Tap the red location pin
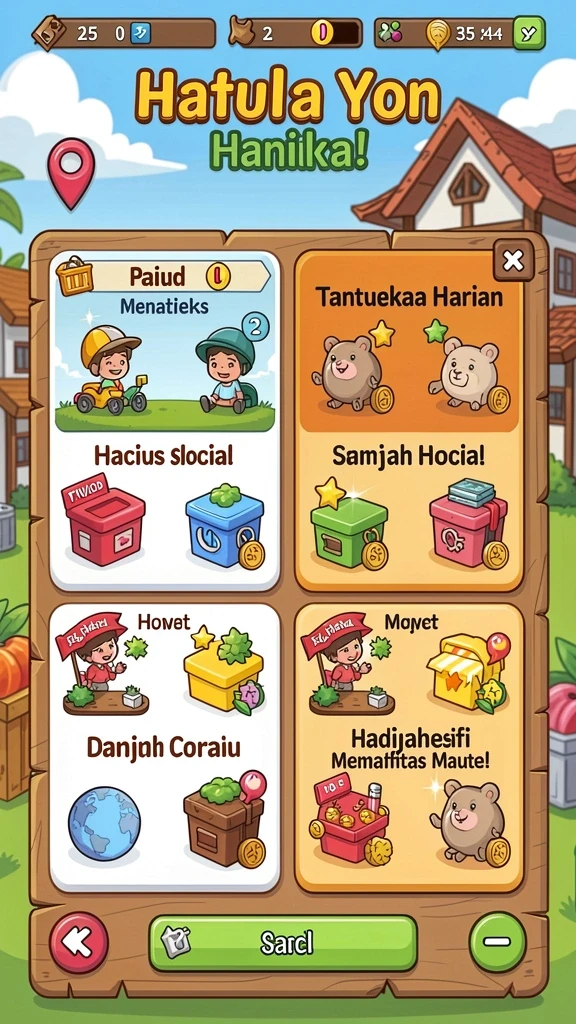This screenshot has height=1024, width=576. pos(71,173)
